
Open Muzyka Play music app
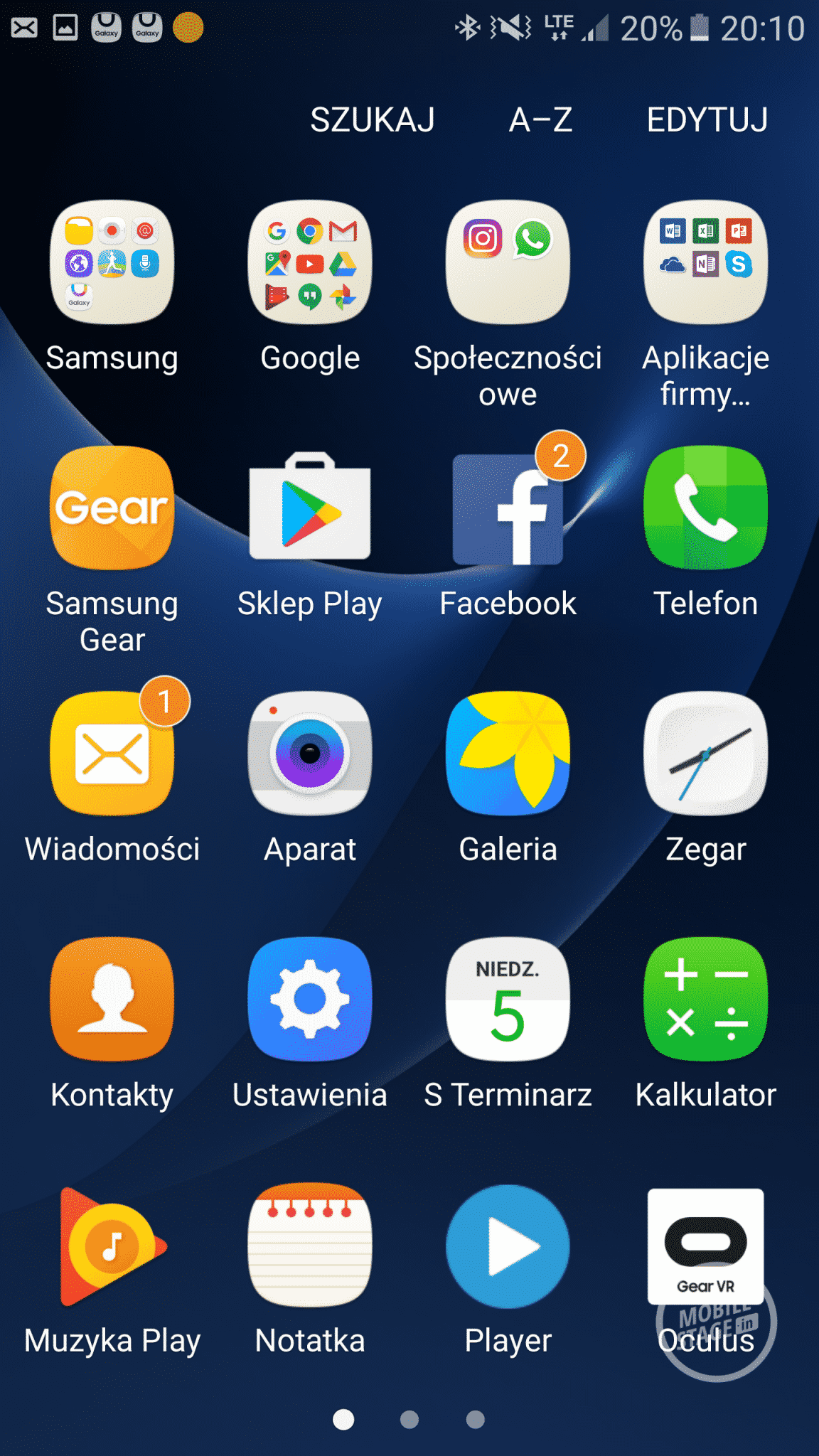112,1246
